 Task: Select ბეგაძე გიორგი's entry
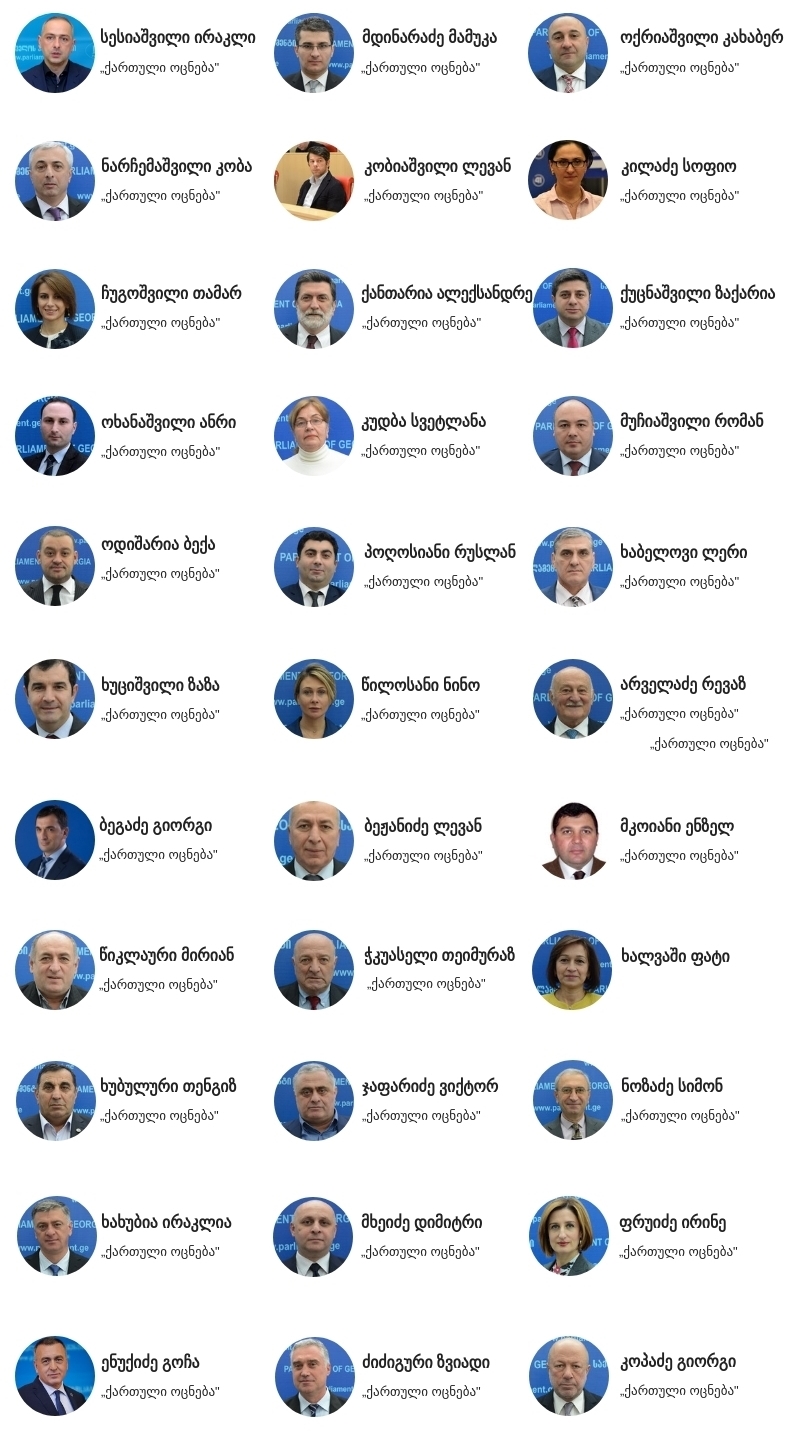pos(155,826)
